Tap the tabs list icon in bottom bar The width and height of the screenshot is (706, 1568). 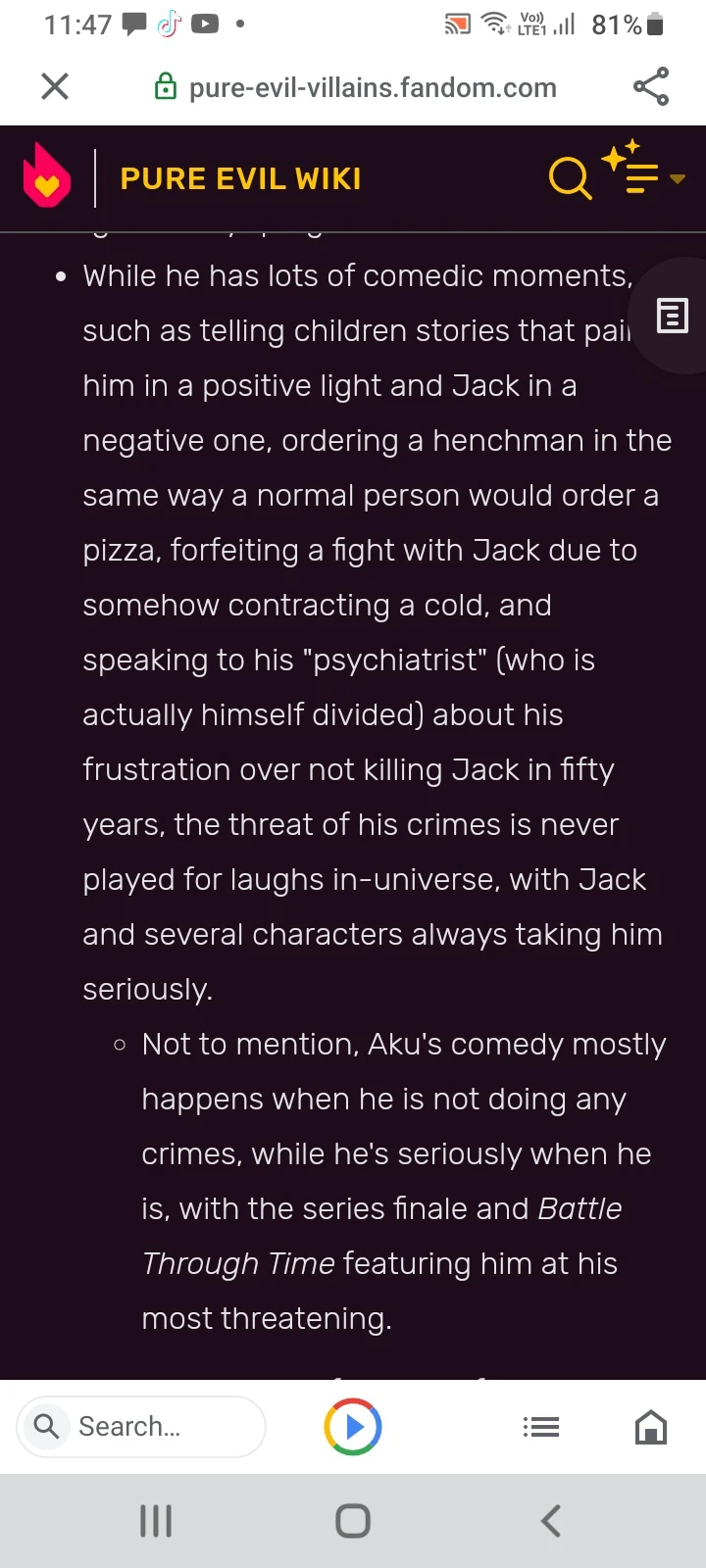click(541, 1427)
